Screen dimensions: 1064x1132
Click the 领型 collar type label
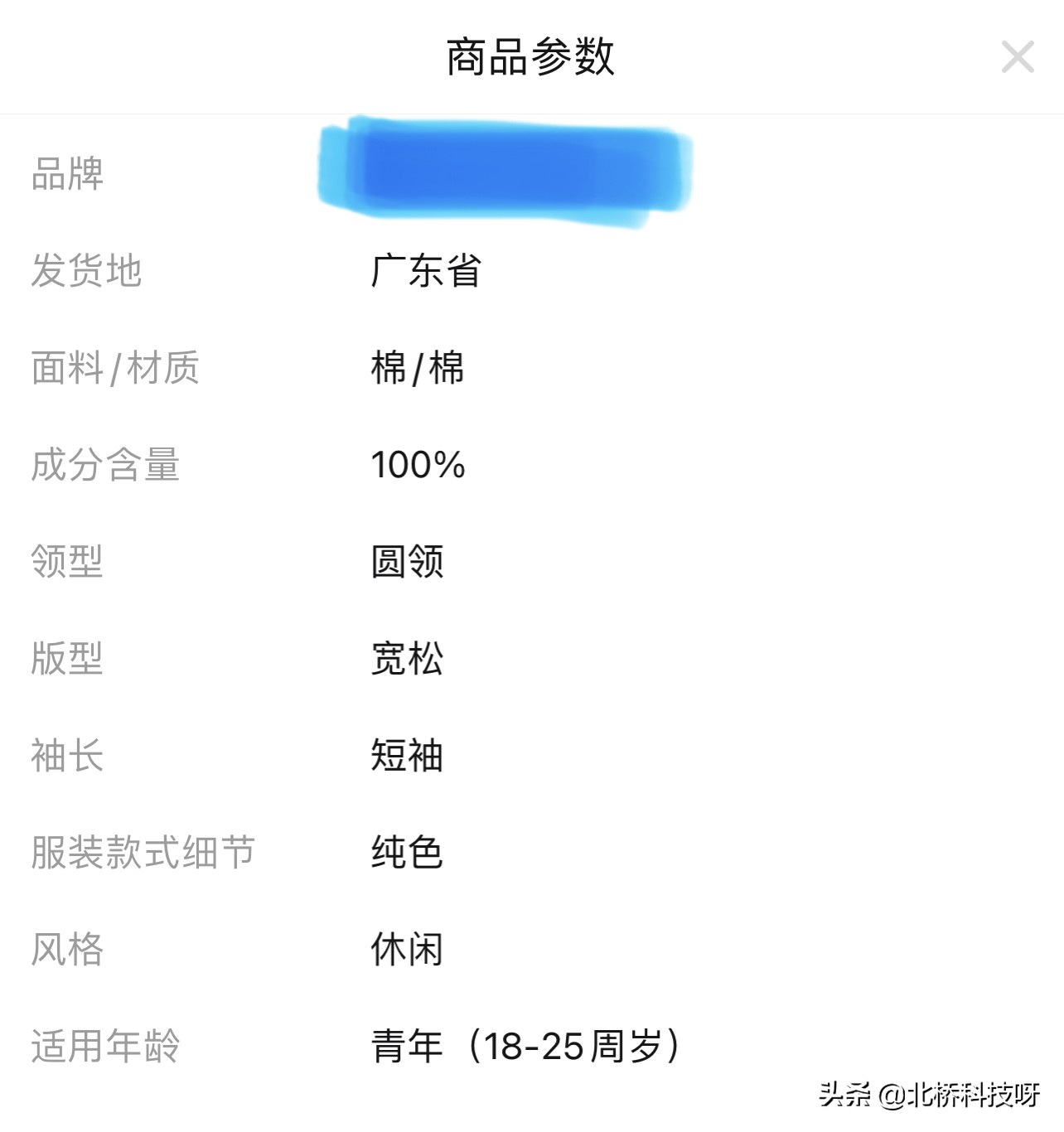pos(66,562)
